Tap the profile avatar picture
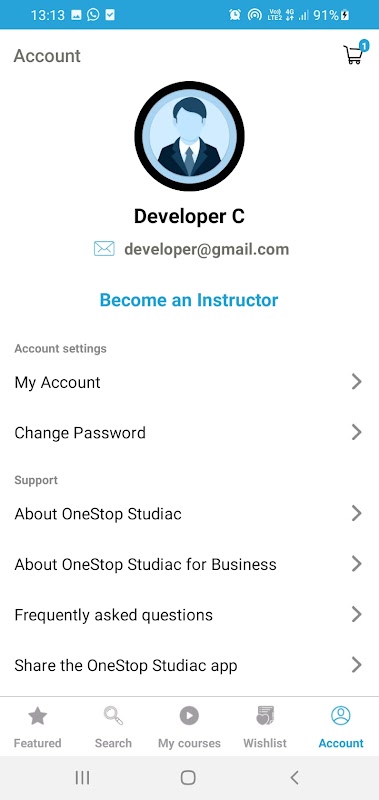379x800 pixels. pos(189,136)
